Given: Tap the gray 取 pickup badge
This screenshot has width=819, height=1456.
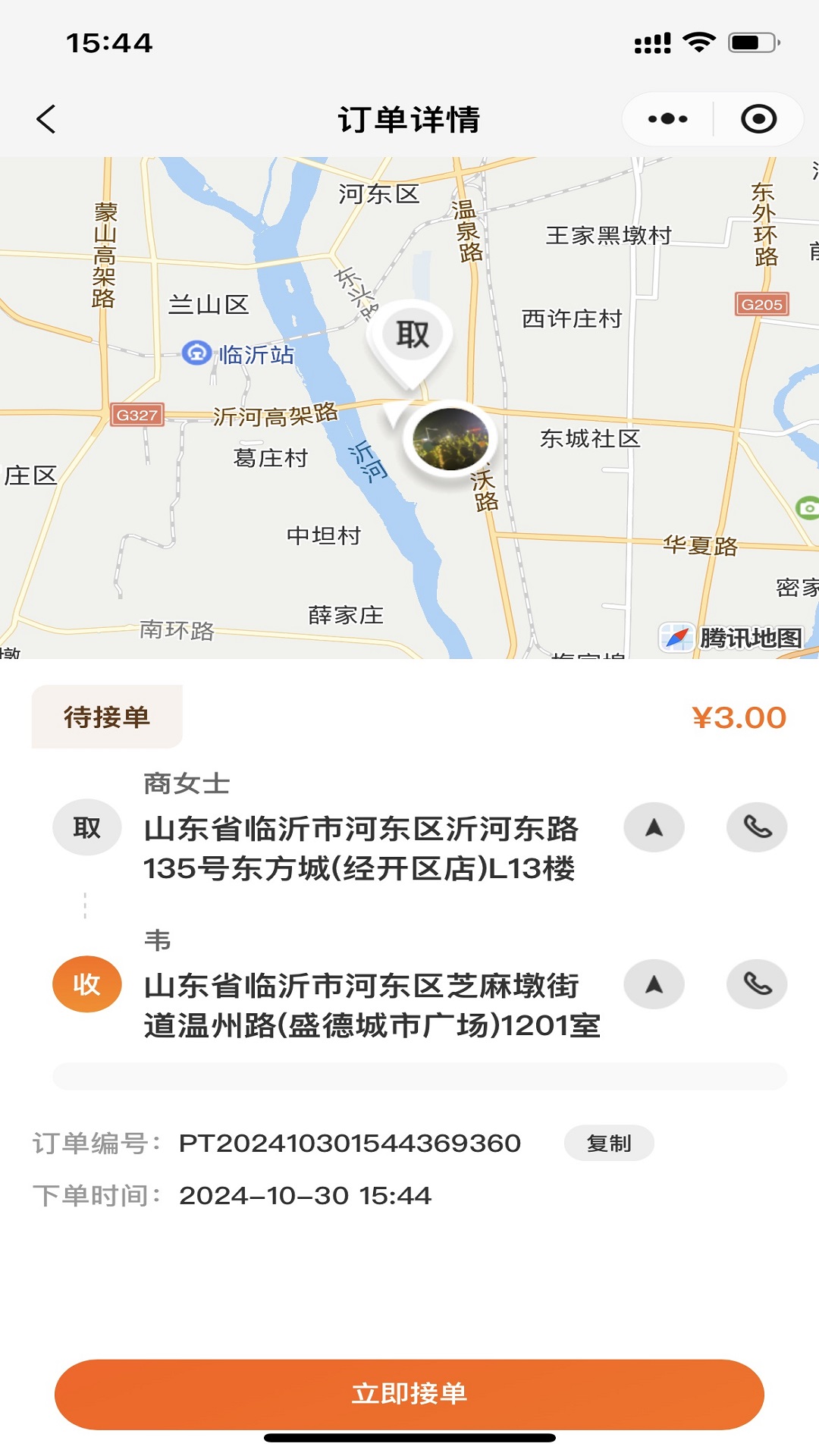Looking at the screenshot, I should tap(86, 827).
